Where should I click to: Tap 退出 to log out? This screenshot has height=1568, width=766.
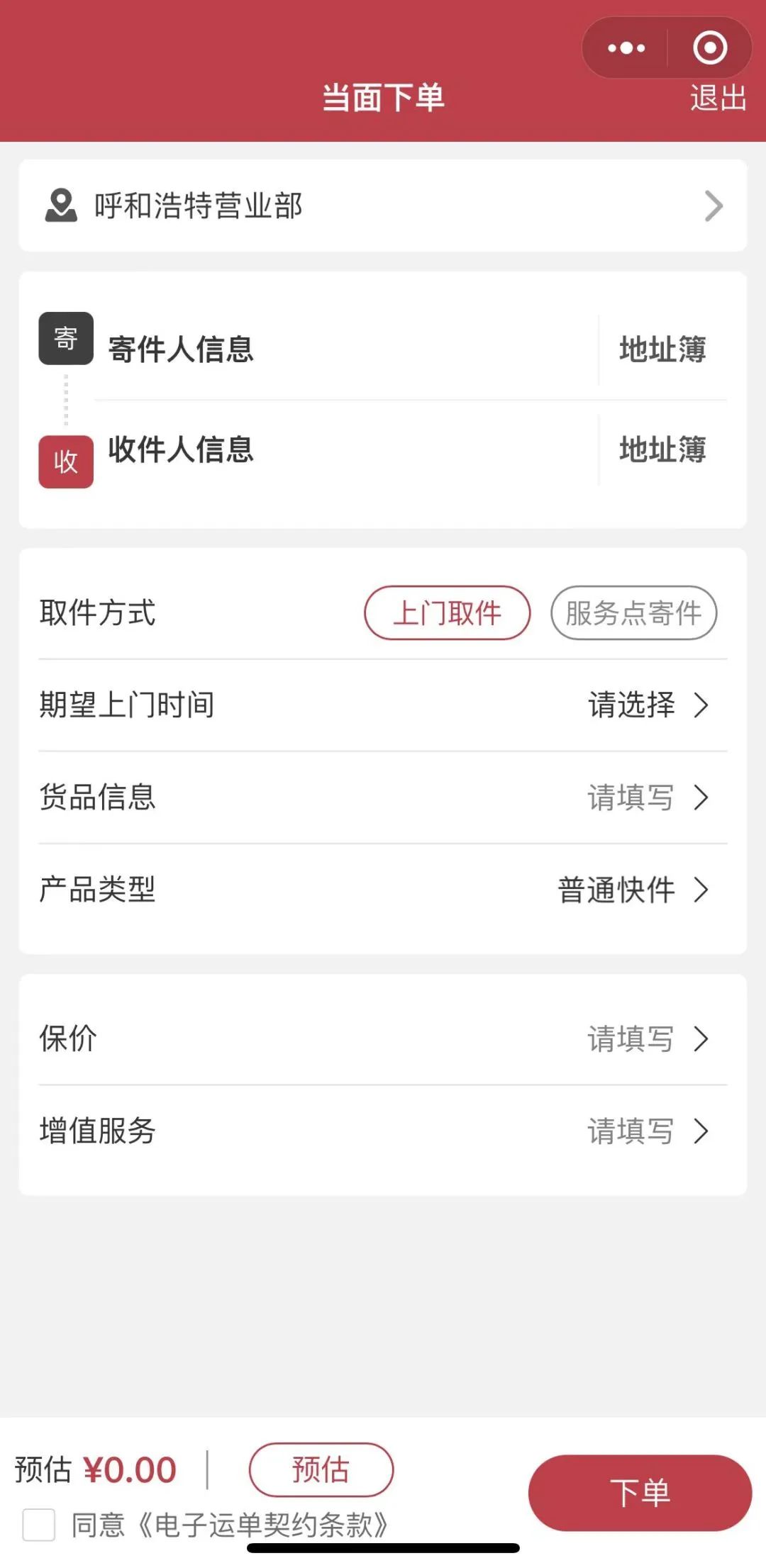click(x=718, y=98)
